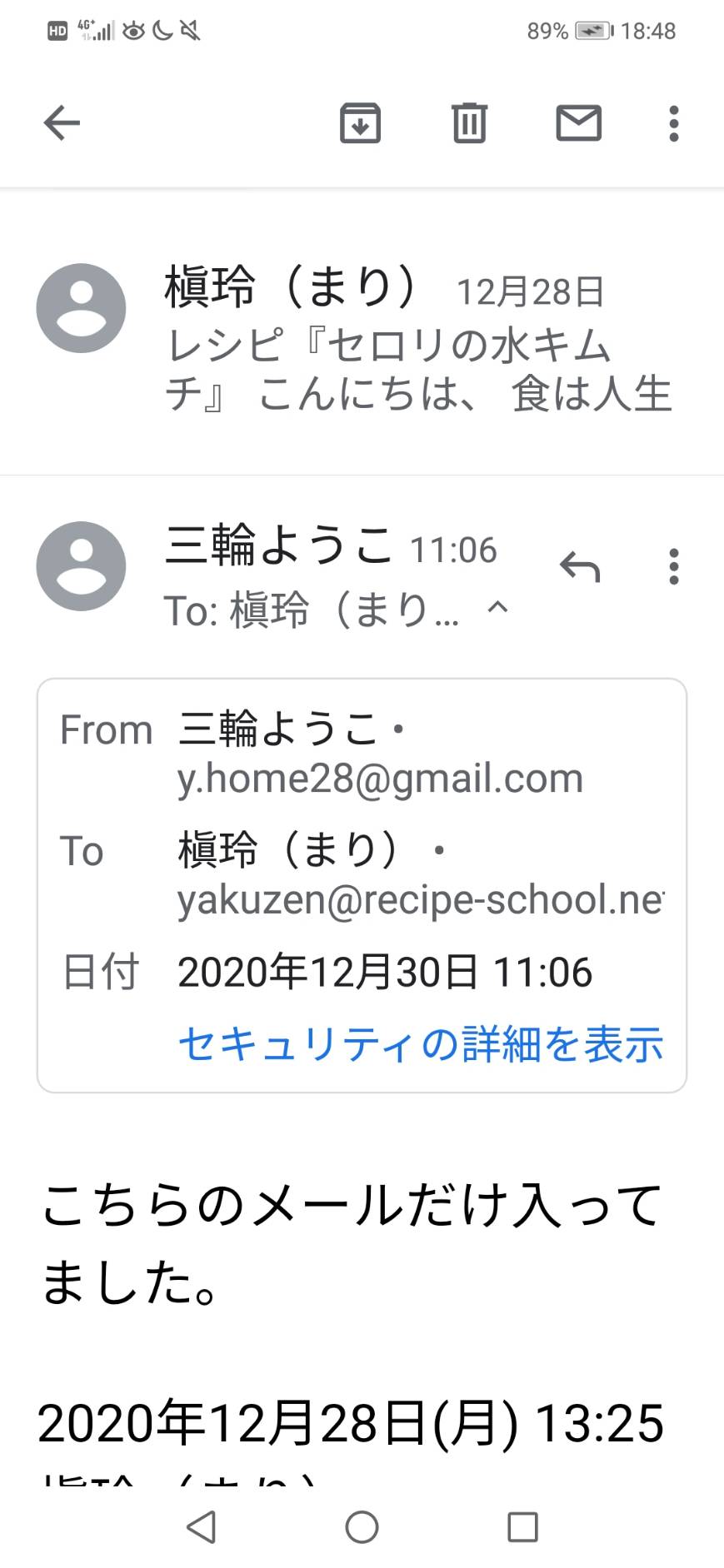Tap 三輪ようこ's profile avatar
The height and width of the screenshot is (1568, 724).
tap(81, 566)
